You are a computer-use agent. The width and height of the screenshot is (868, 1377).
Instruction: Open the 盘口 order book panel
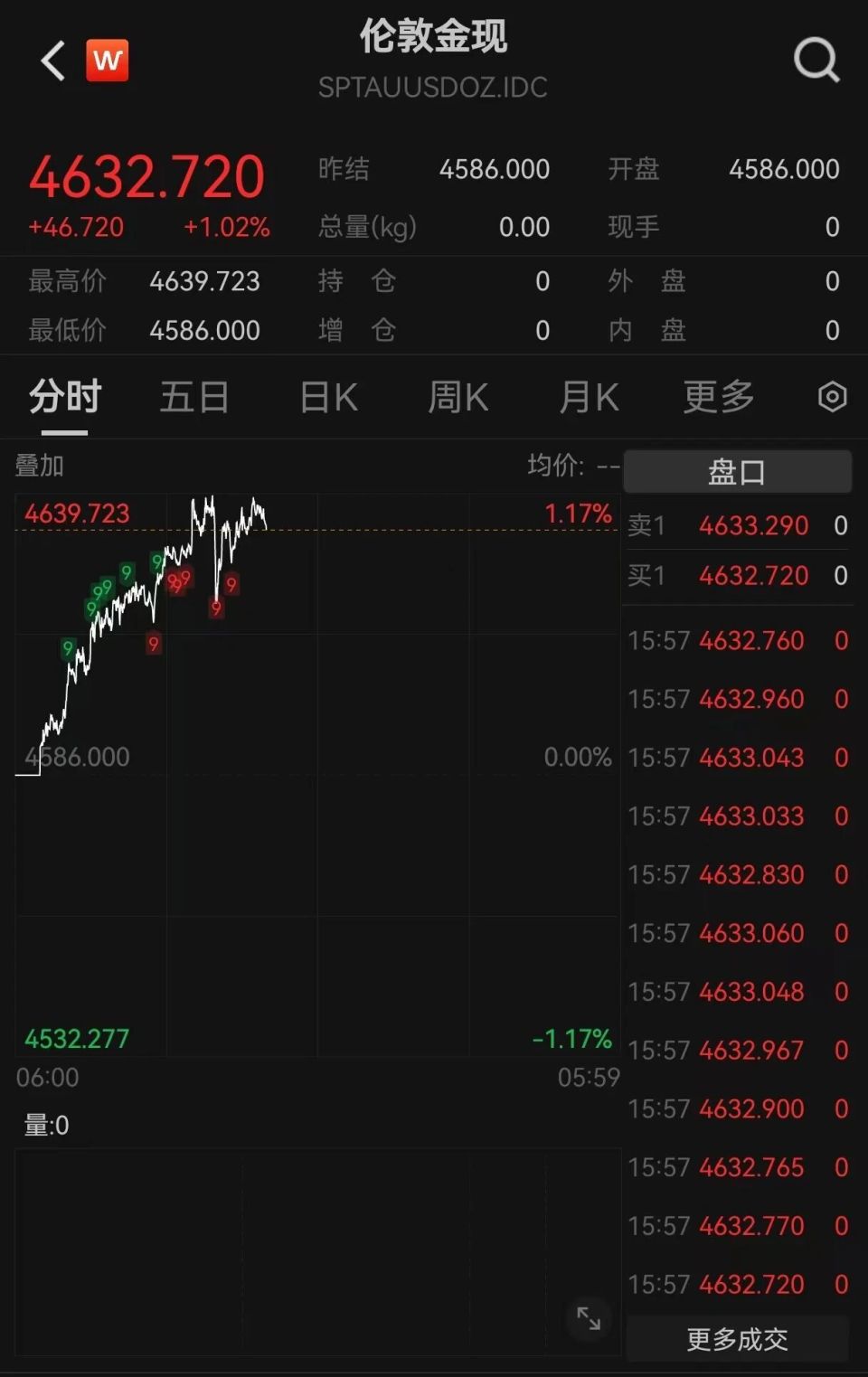tap(738, 470)
